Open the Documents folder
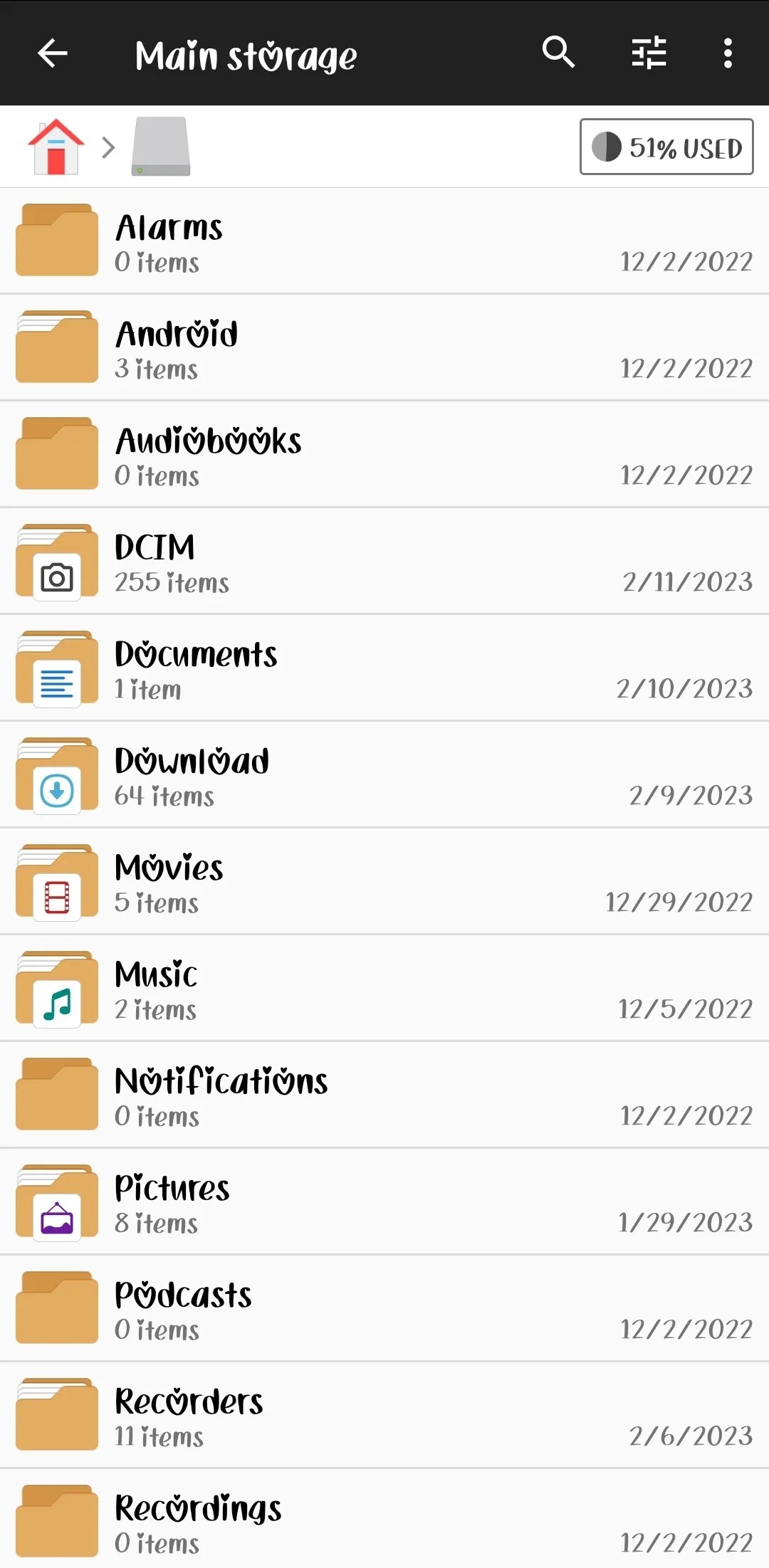Screen dimensions: 769x1568 (384, 668)
